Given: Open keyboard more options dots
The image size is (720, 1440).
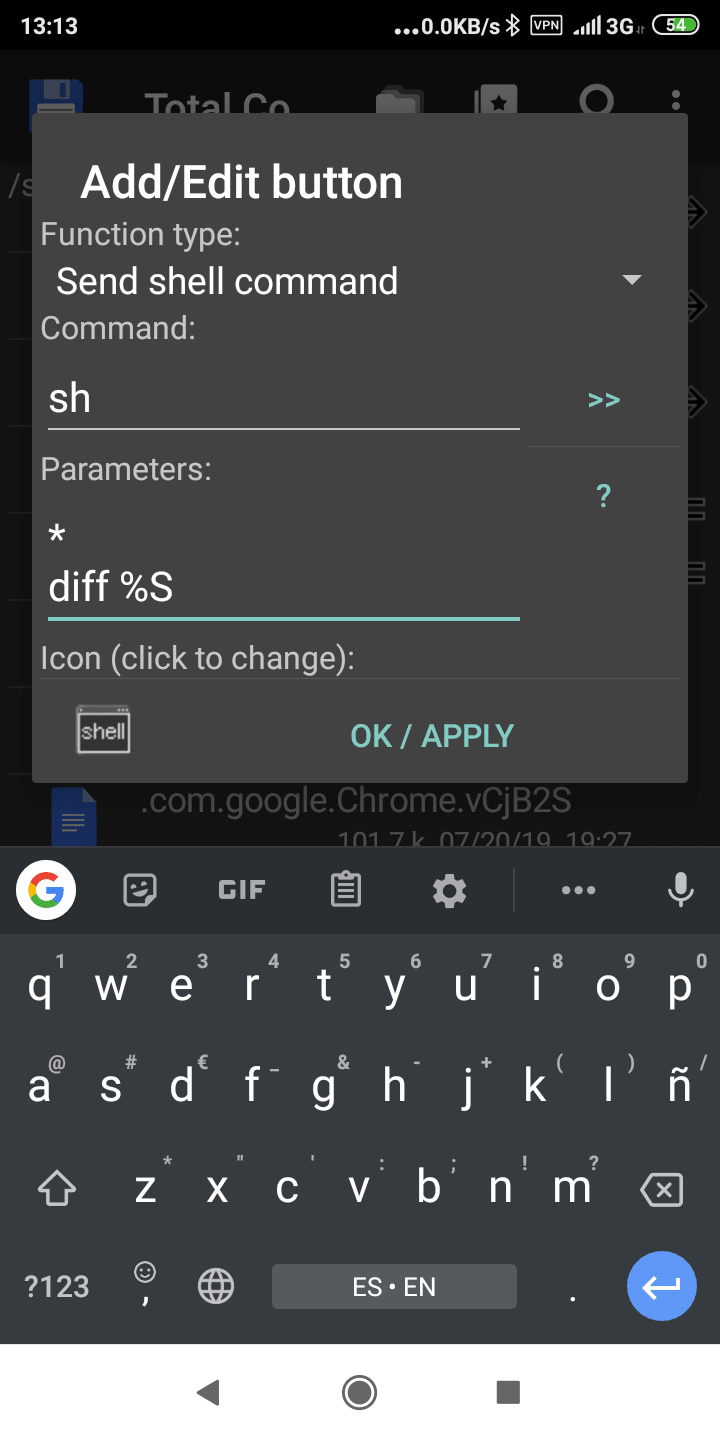Looking at the screenshot, I should coord(578,889).
